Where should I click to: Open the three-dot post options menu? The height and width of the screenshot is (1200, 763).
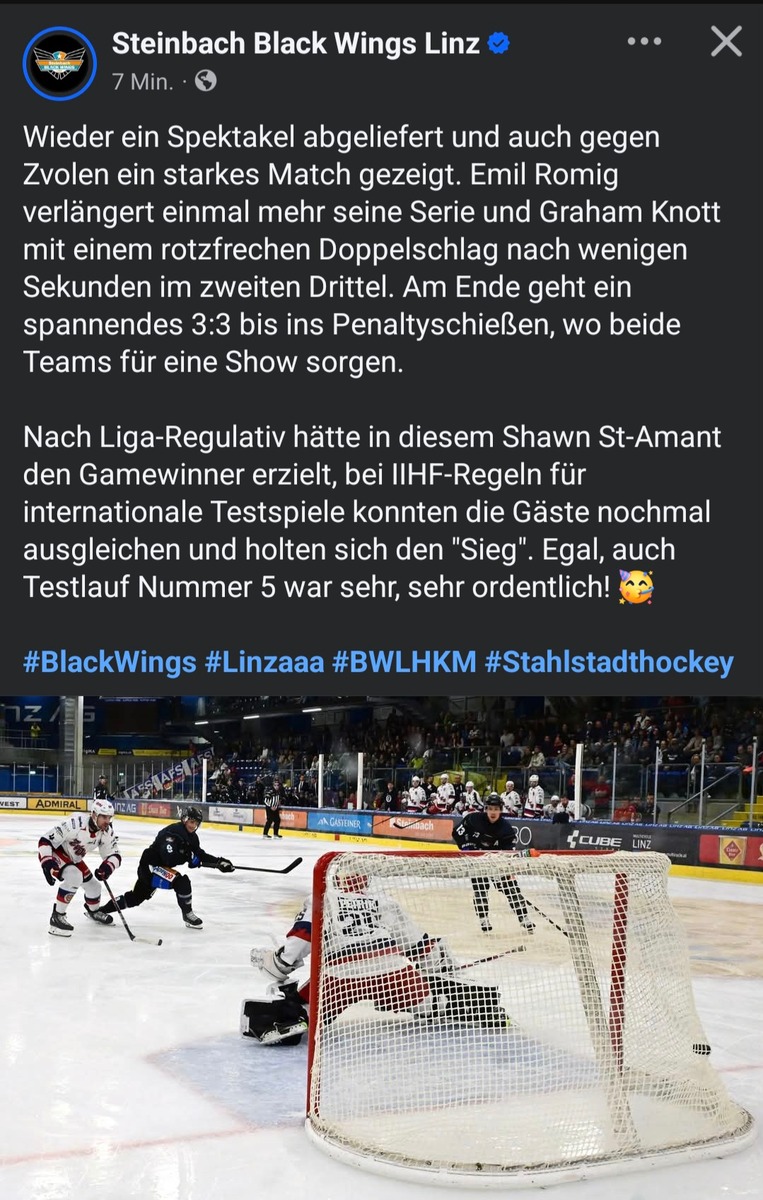tap(644, 42)
